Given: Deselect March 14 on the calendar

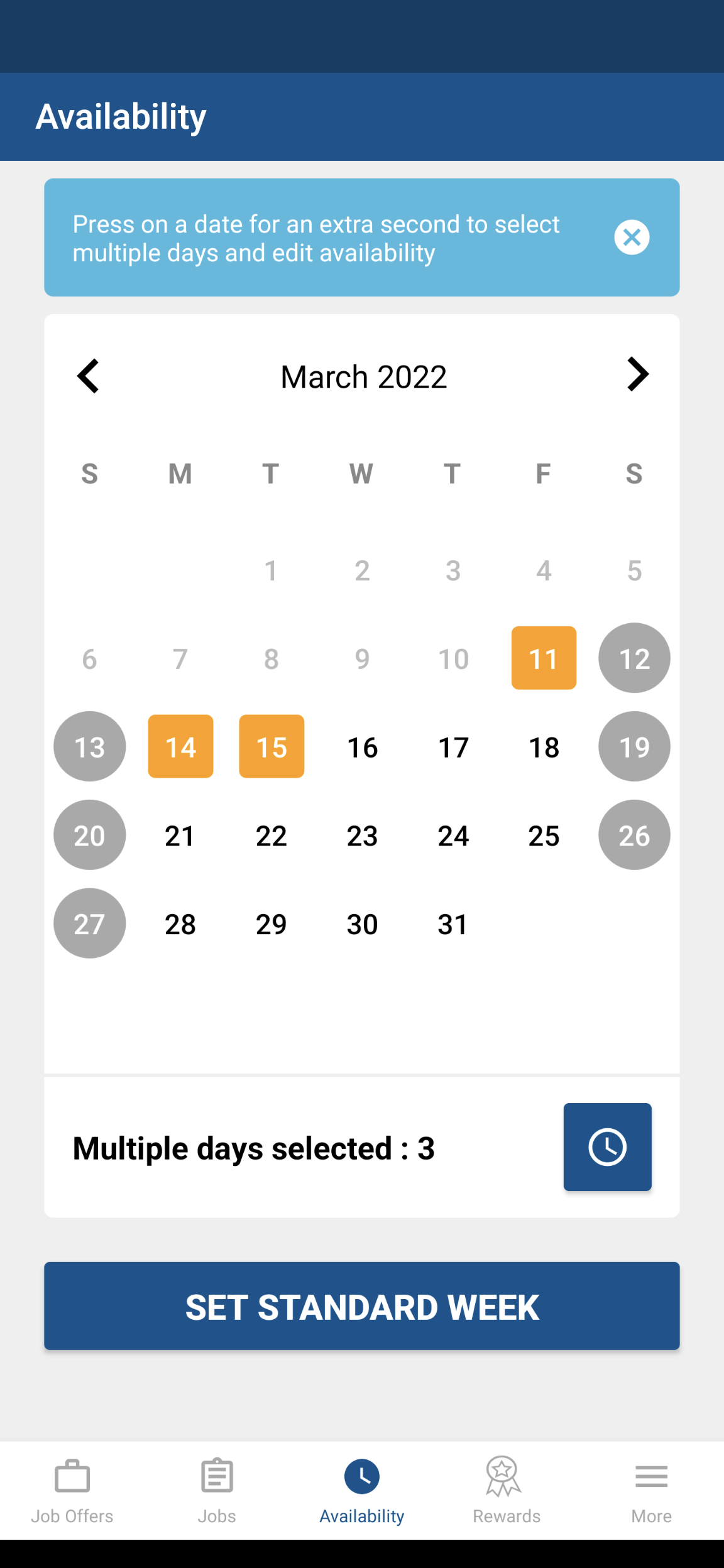Looking at the screenshot, I should (180, 747).
